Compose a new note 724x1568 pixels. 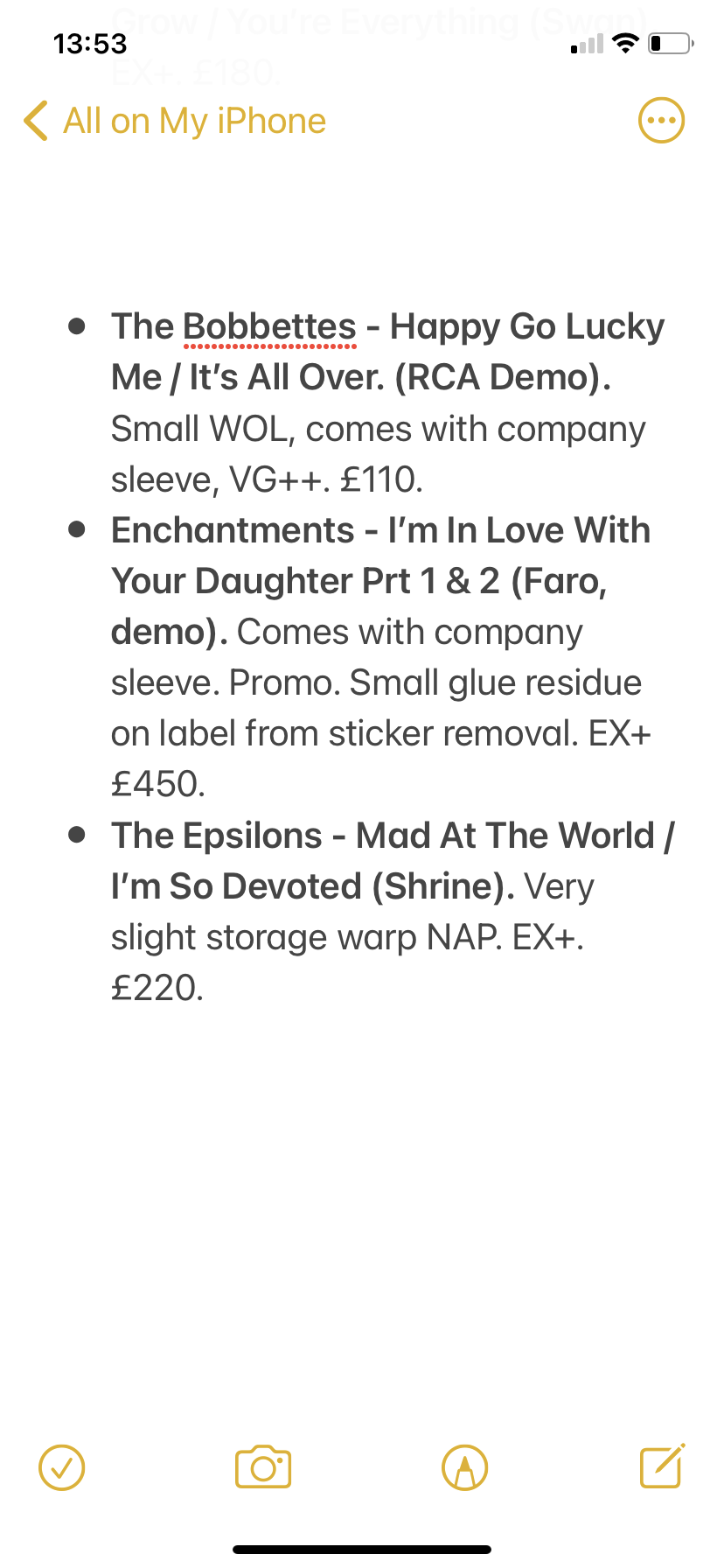pos(662,1466)
